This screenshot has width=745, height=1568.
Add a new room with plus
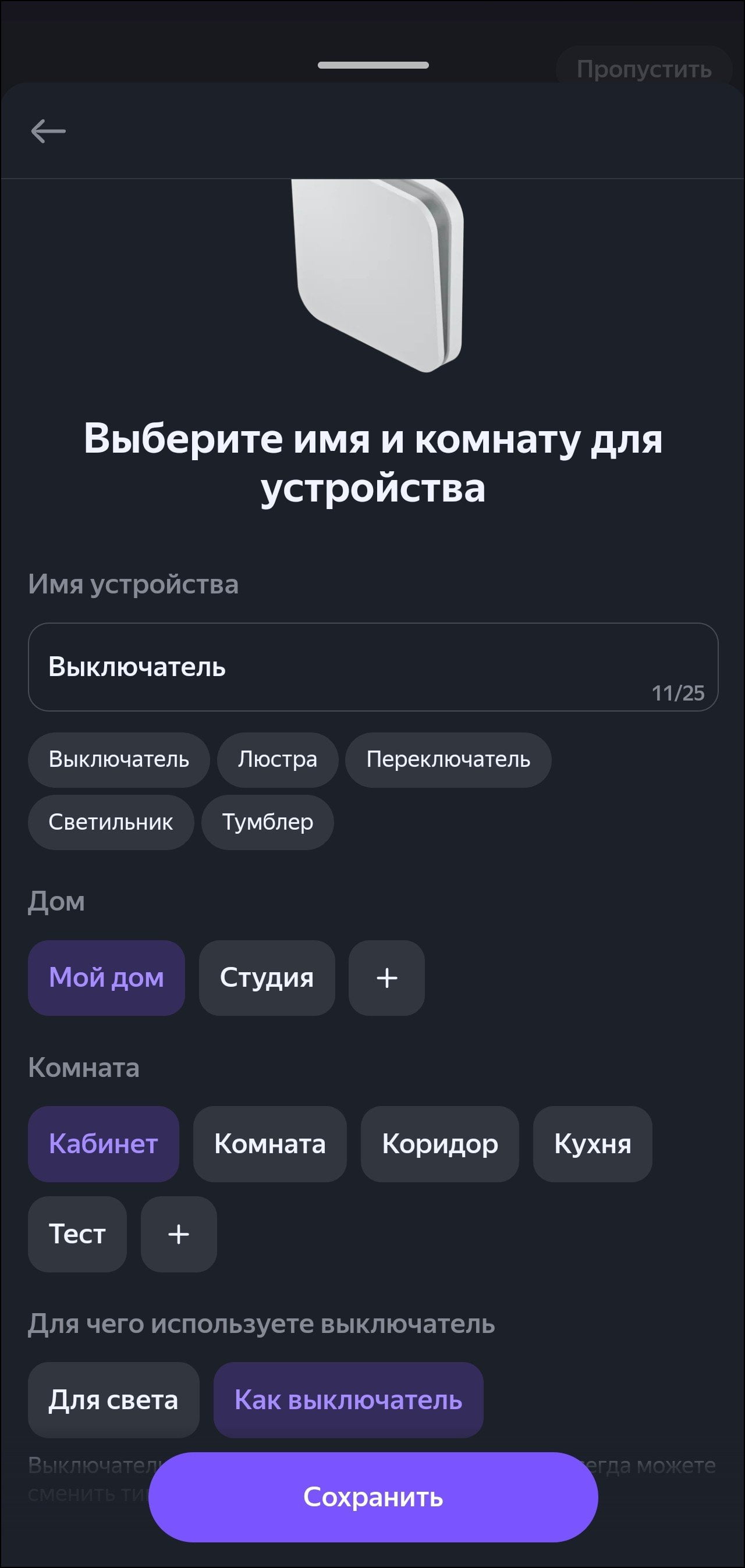pos(179,1234)
